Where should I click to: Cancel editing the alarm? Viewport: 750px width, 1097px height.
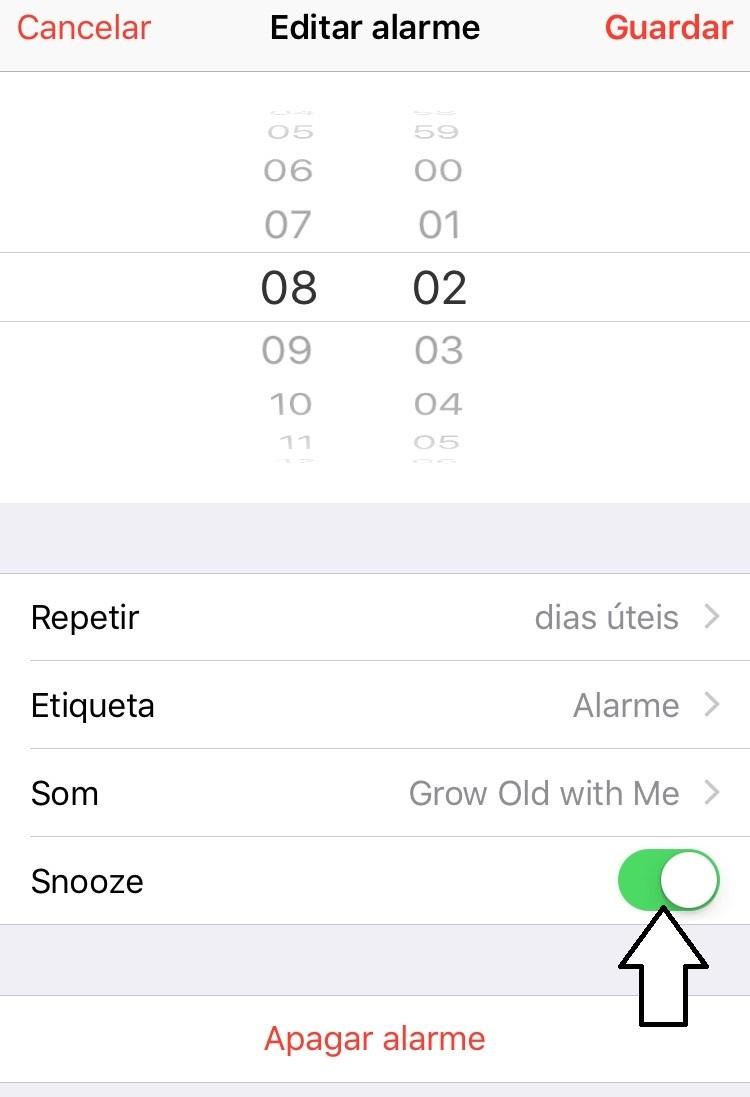click(x=83, y=27)
